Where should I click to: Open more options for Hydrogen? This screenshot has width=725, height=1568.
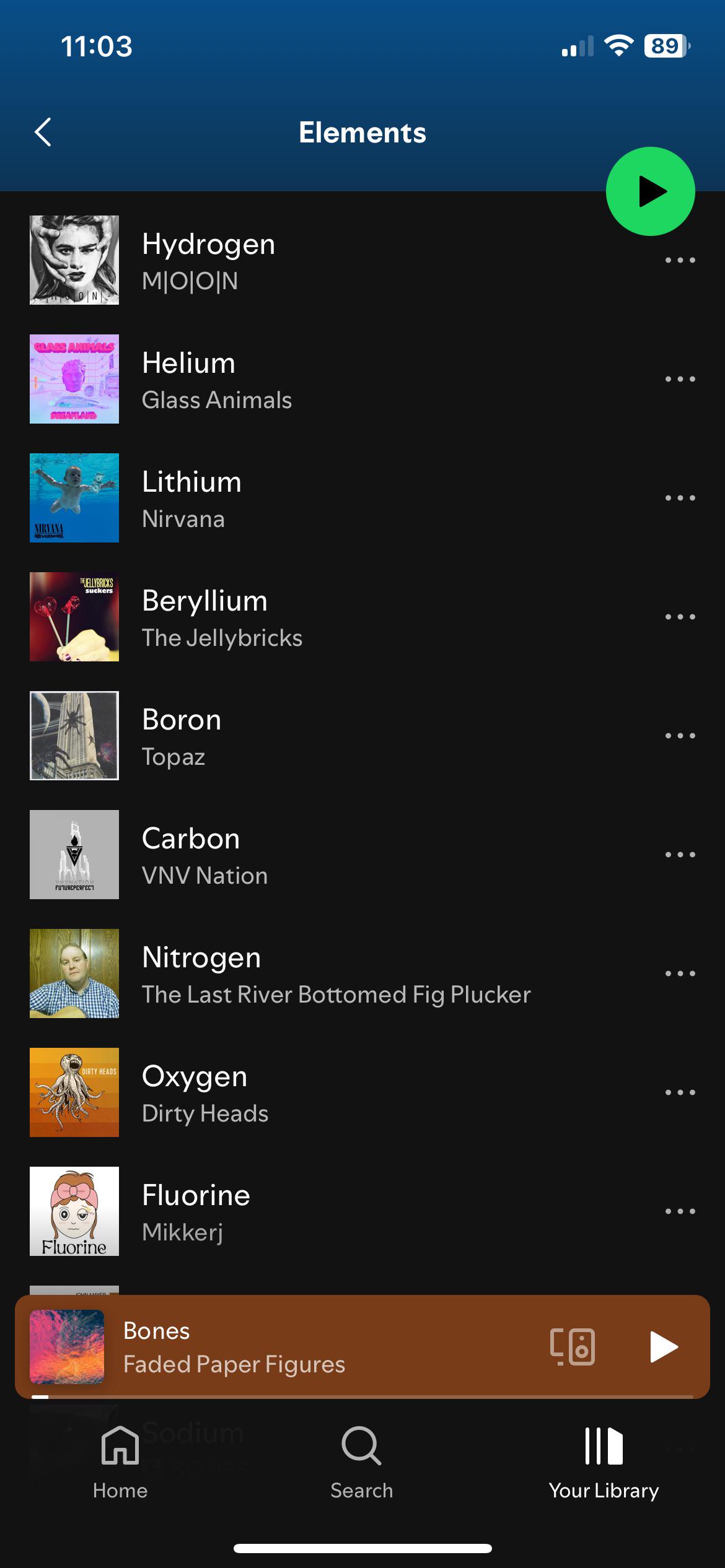pyautogui.click(x=680, y=260)
